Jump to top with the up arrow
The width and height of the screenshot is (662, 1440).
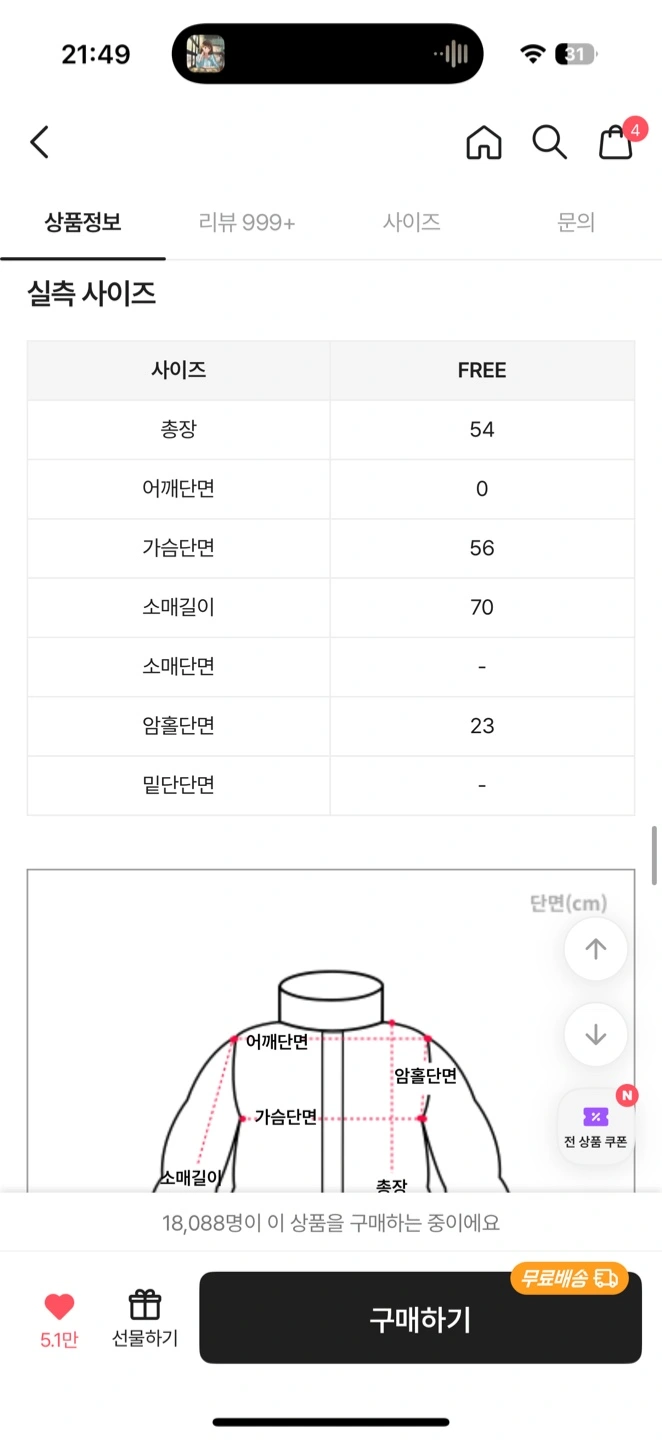click(596, 949)
